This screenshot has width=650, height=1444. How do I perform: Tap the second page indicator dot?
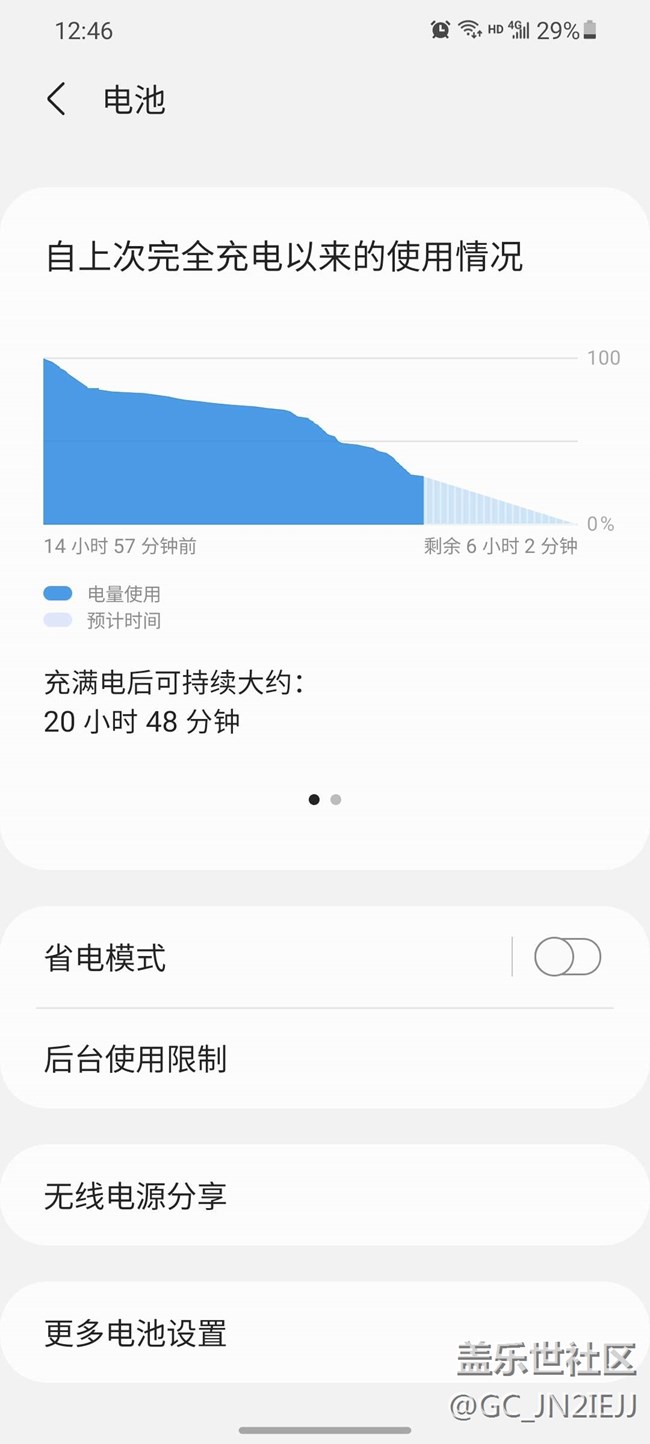(x=336, y=799)
